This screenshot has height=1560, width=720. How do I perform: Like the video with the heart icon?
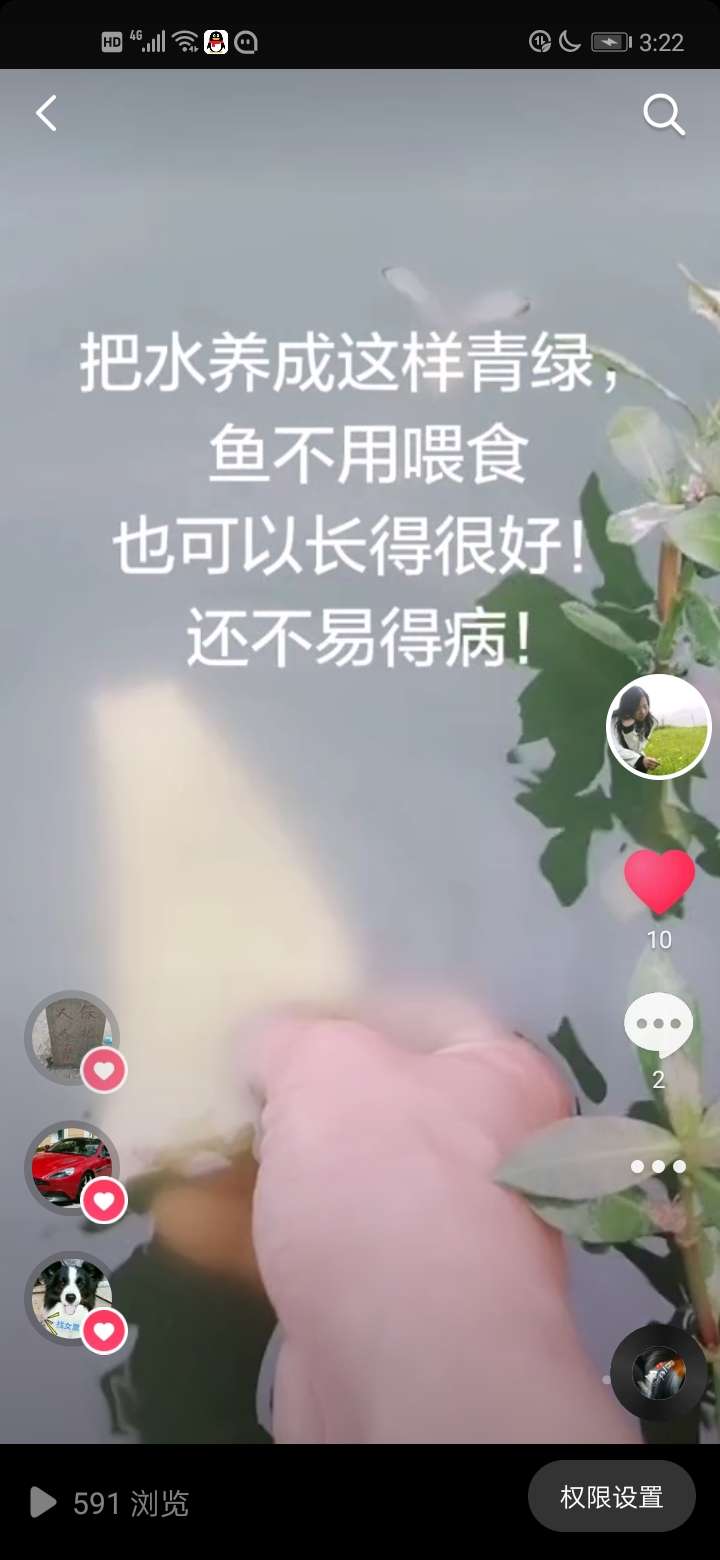[659, 882]
